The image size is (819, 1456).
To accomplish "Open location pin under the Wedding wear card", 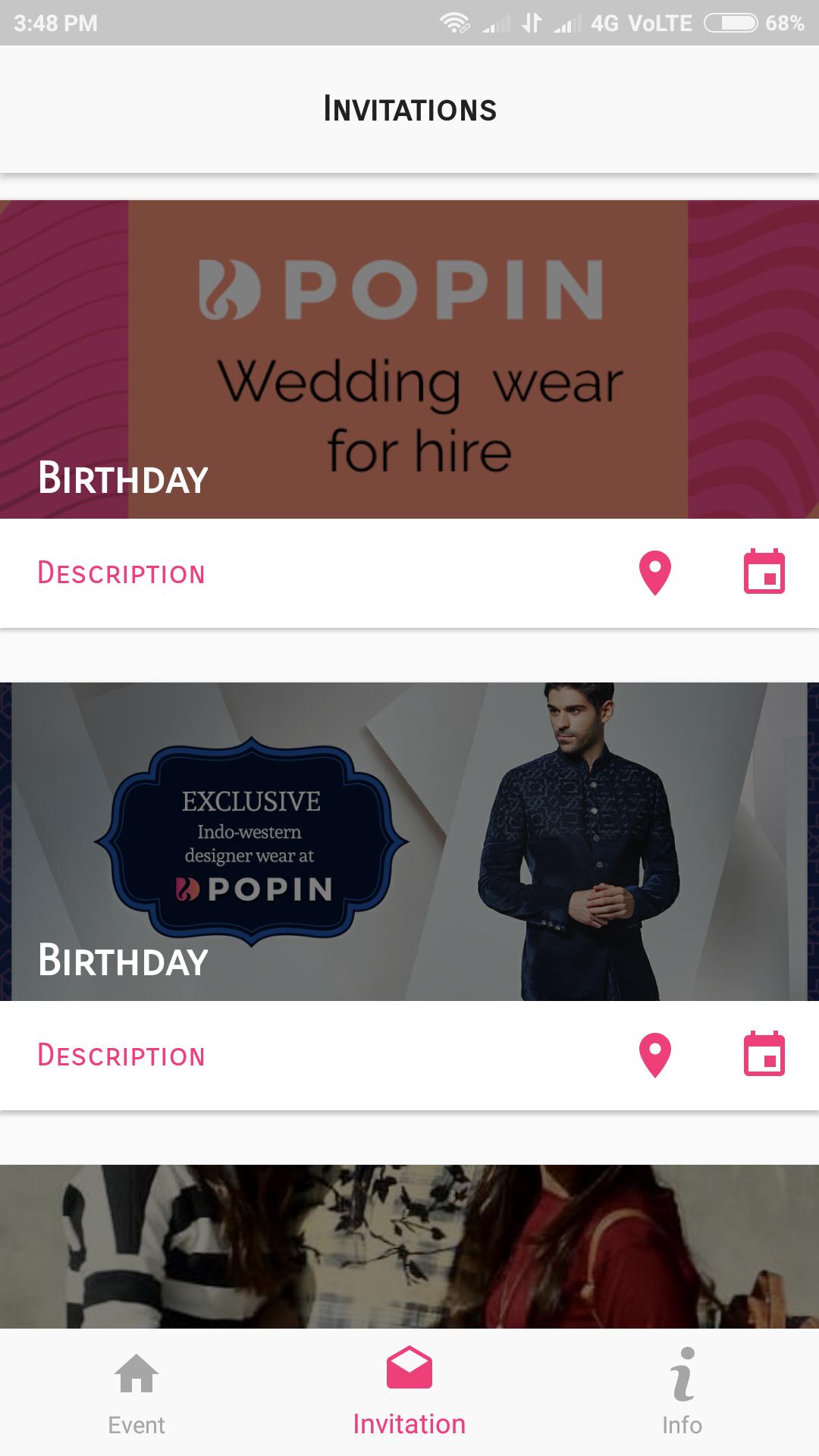I will (655, 573).
